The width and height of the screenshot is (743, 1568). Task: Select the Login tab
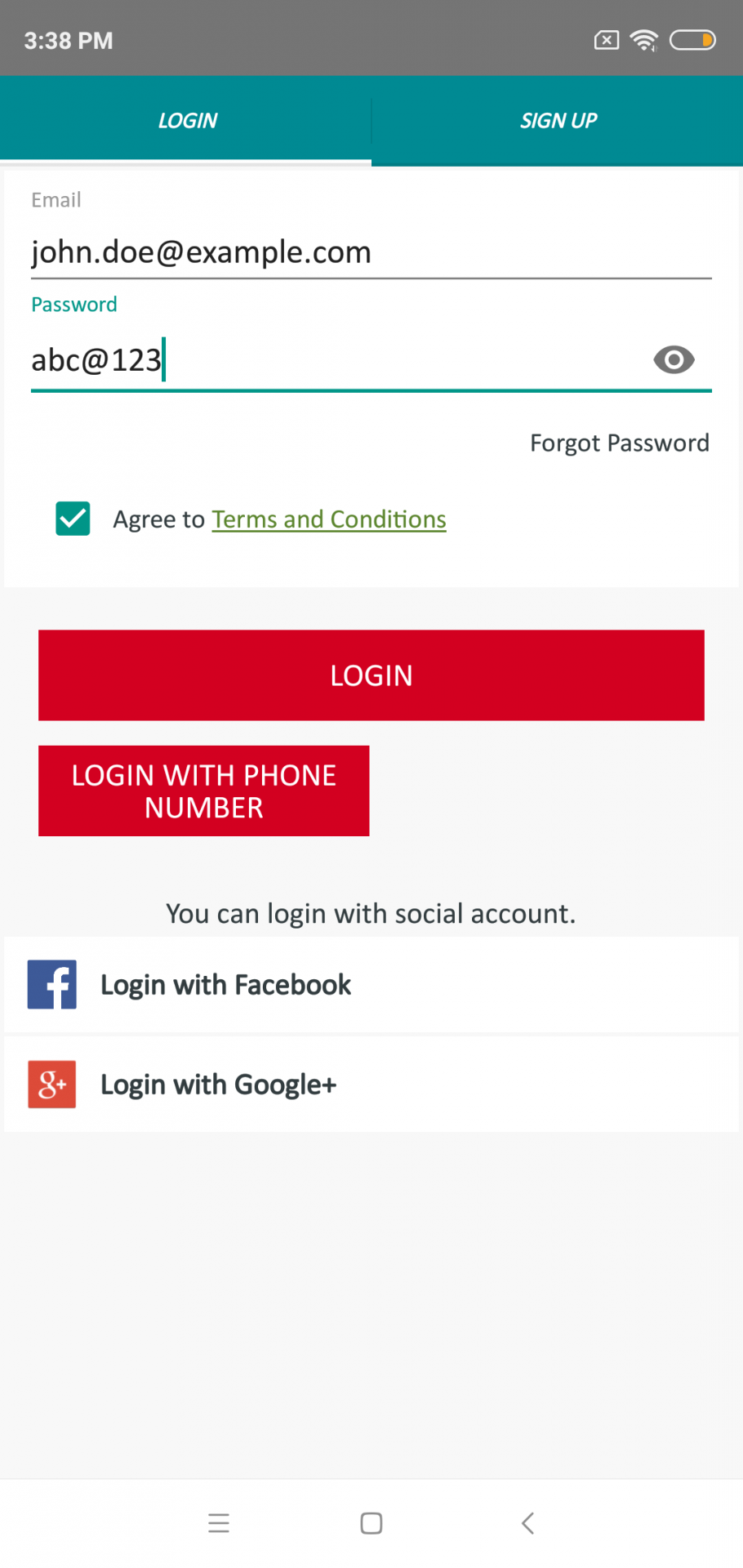[x=187, y=121]
